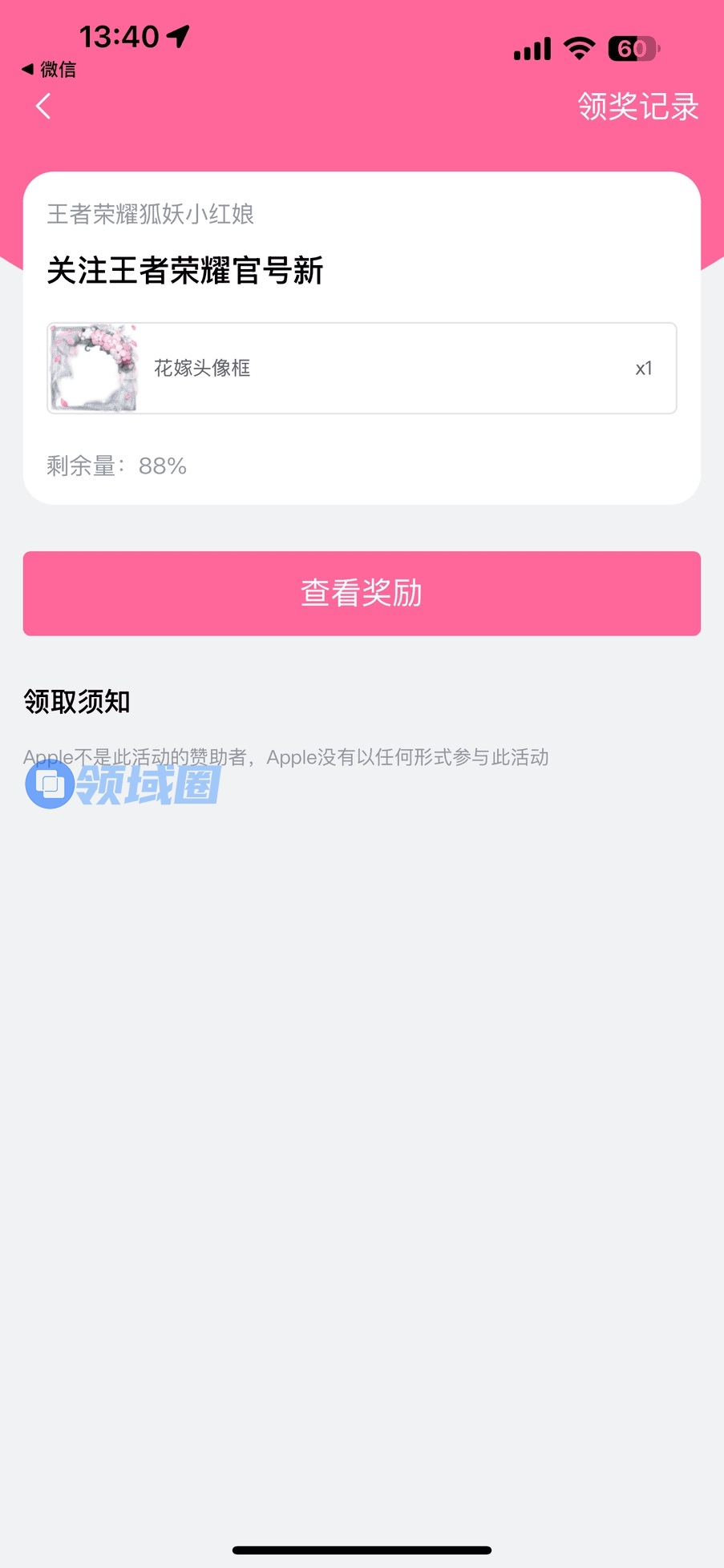Tap the 查看奖励 button
This screenshot has width=724, height=1568.
tap(362, 594)
